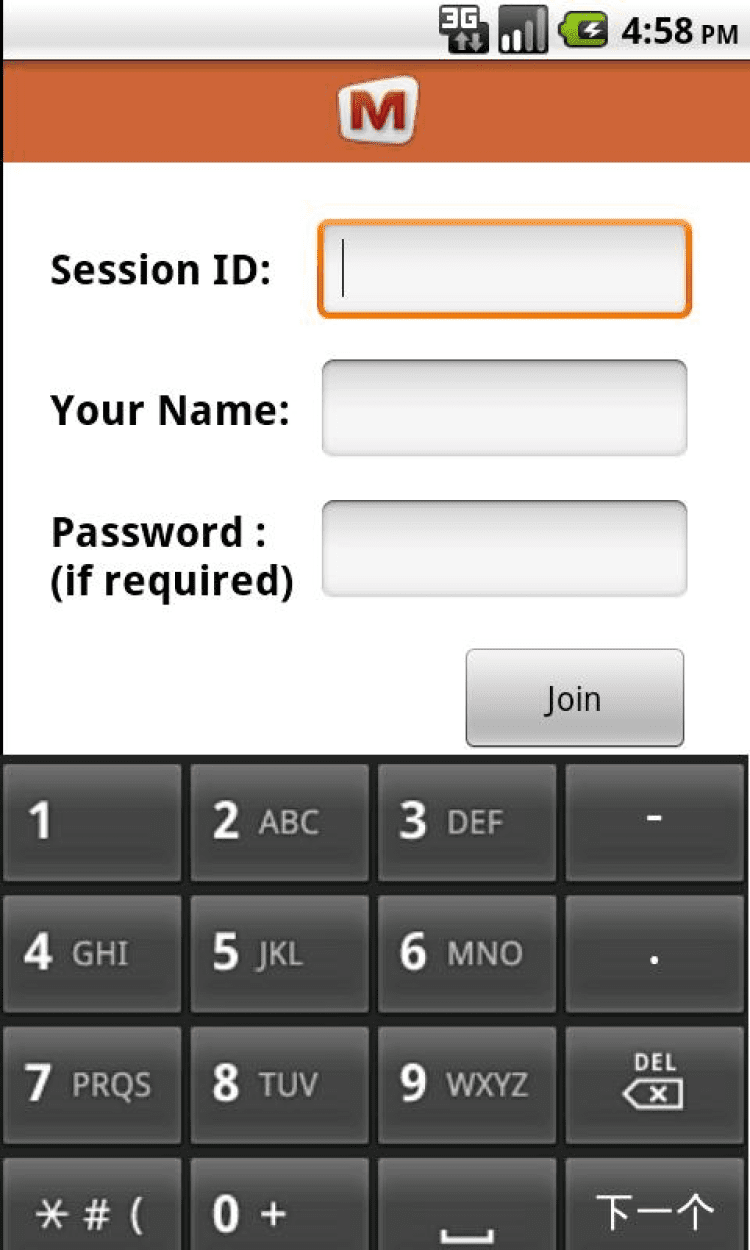Focus the Session ID field
The image size is (750, 1250).
pyautogui.click(x=504, y=269)
